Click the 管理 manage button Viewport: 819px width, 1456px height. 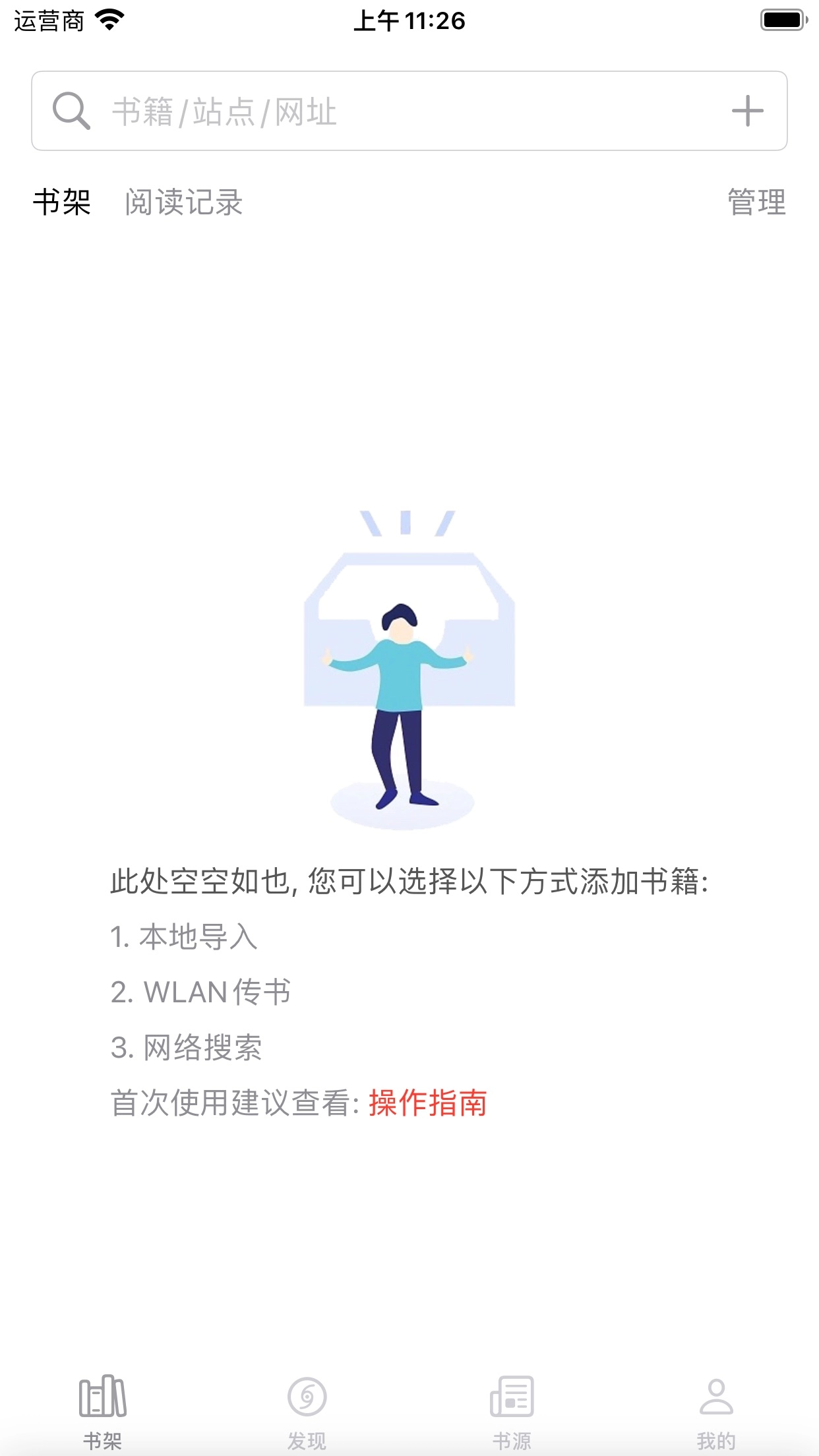(756, 202)
